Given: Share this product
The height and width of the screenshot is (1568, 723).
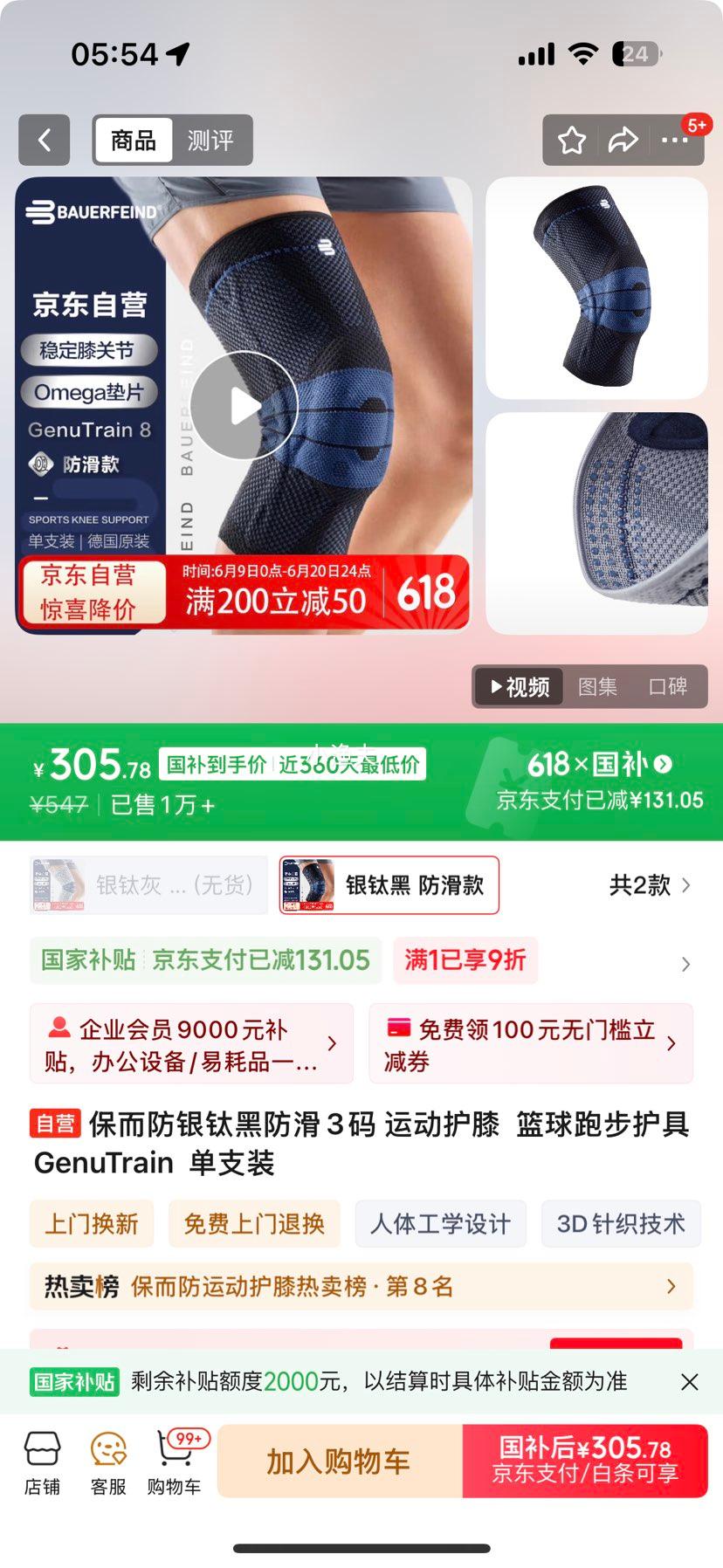Looking at the screenshot, I should pyautogui.click(x=623, y=140).
